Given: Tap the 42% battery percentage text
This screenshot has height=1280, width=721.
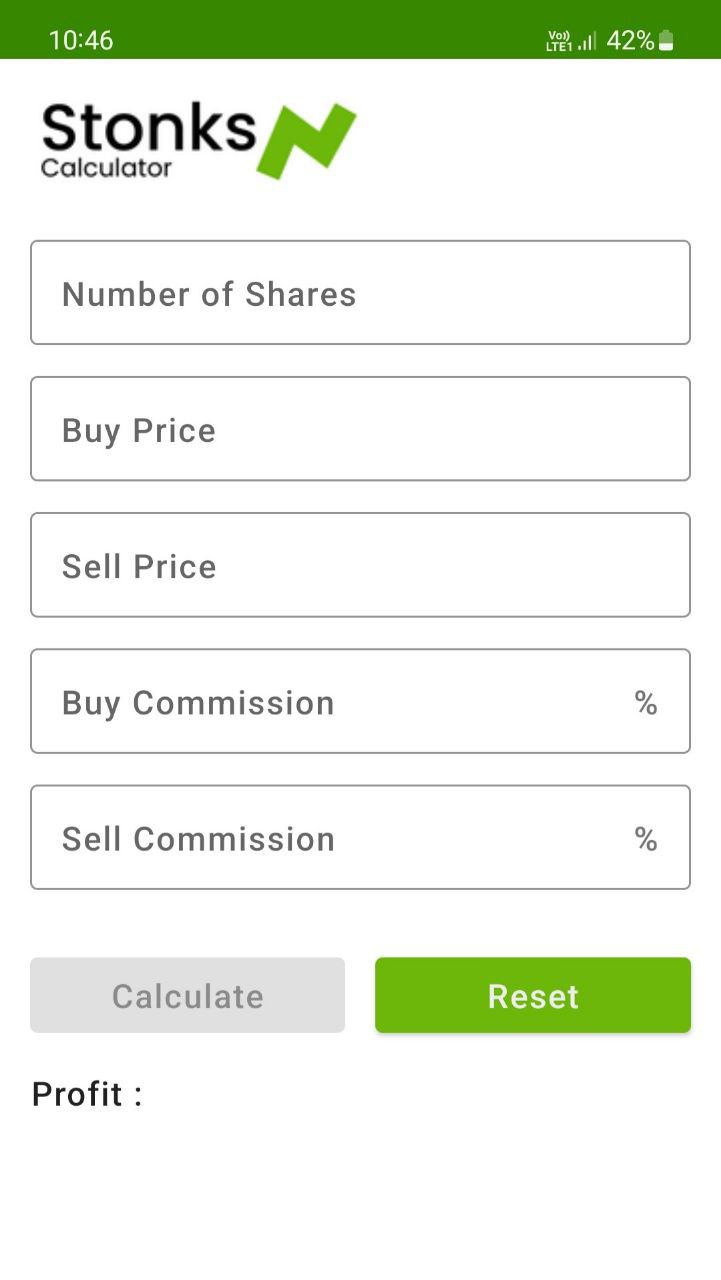Looking at the screenshot, I should [630, 40].
